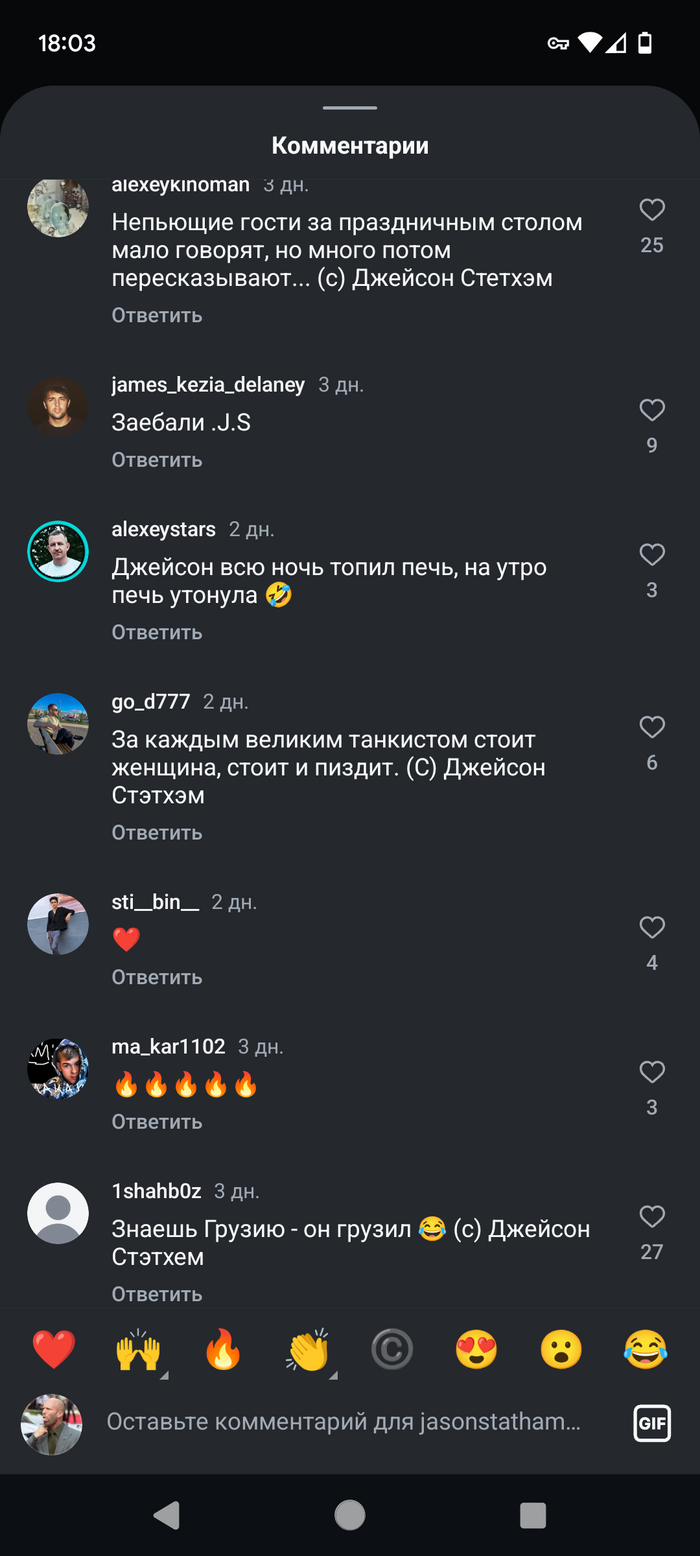
Task: Insert the red heart emoji
Action: [54, 1350]
